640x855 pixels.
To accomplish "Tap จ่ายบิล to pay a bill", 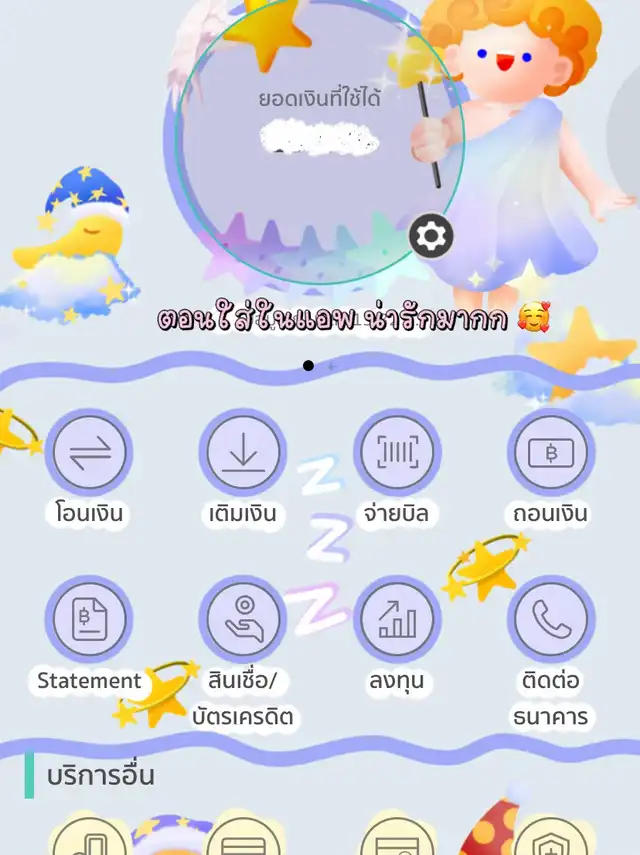I will pos(397,453).
